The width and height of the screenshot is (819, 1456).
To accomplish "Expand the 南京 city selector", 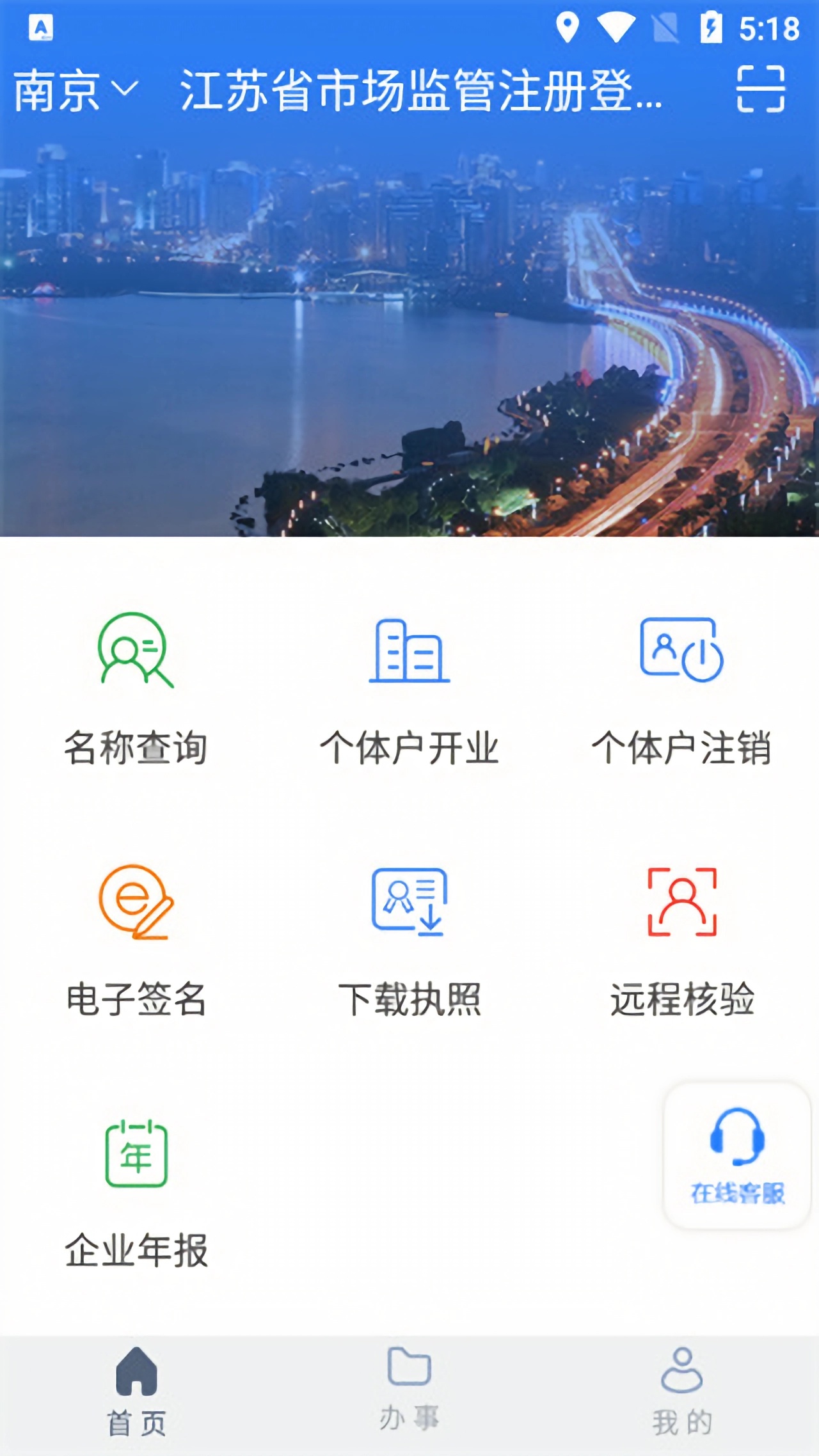I will click(74, 90).
